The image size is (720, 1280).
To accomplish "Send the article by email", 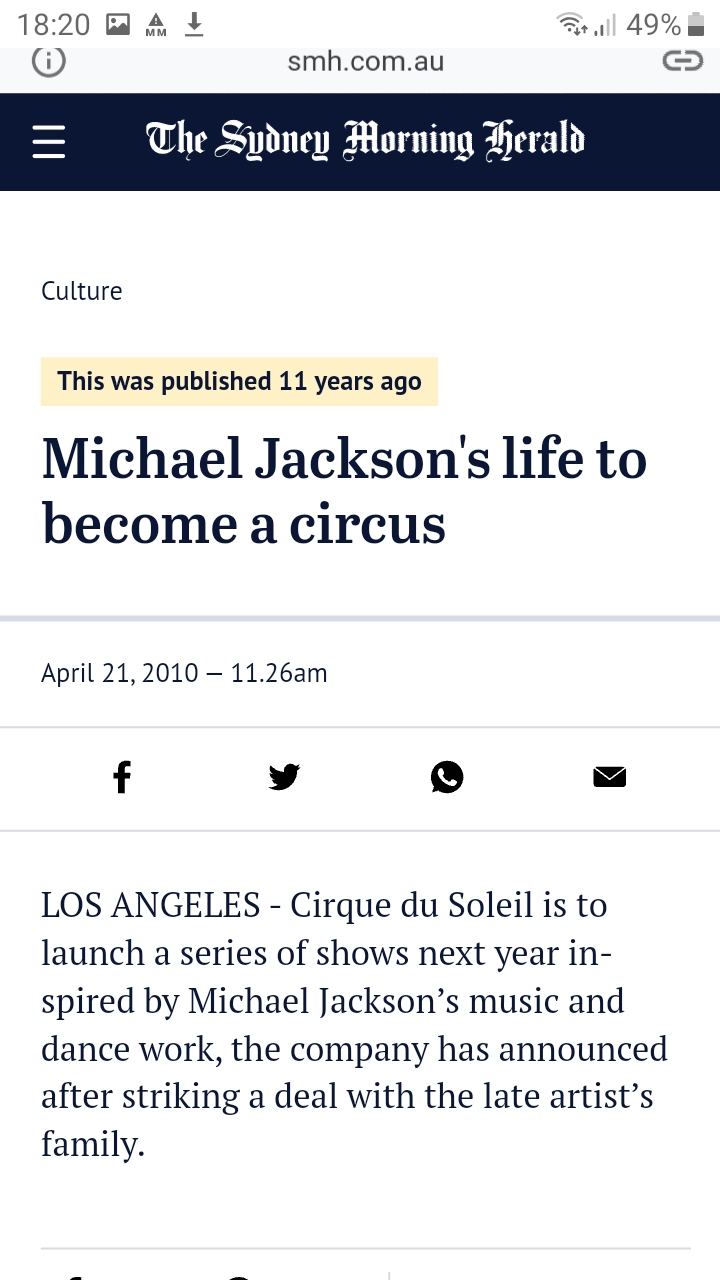I will click(x=609, y=777).
